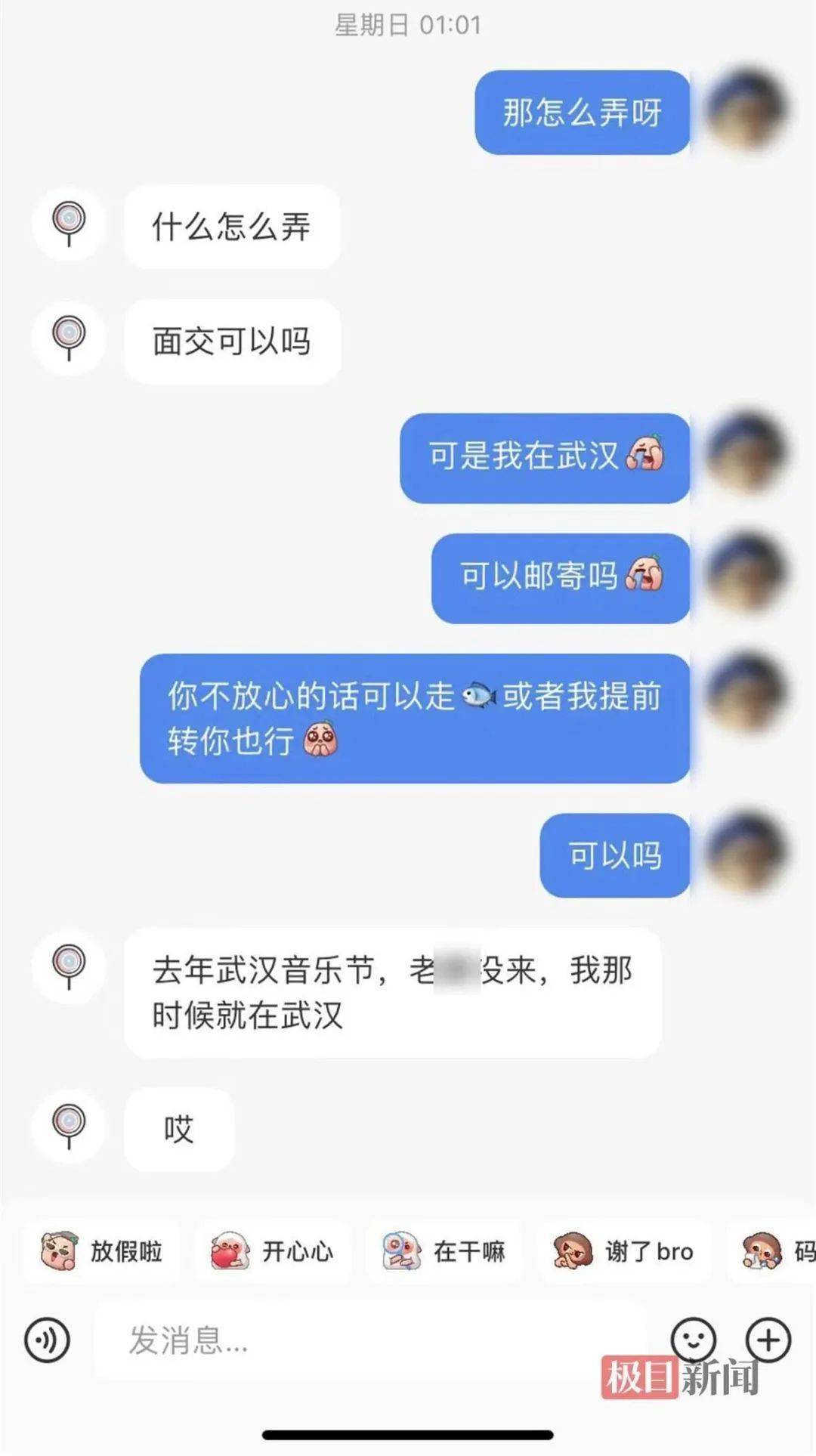Viewport: 816px width, 1456px height.
Task: Open the plus attachments menu
Action: (x=768, y=1340)
